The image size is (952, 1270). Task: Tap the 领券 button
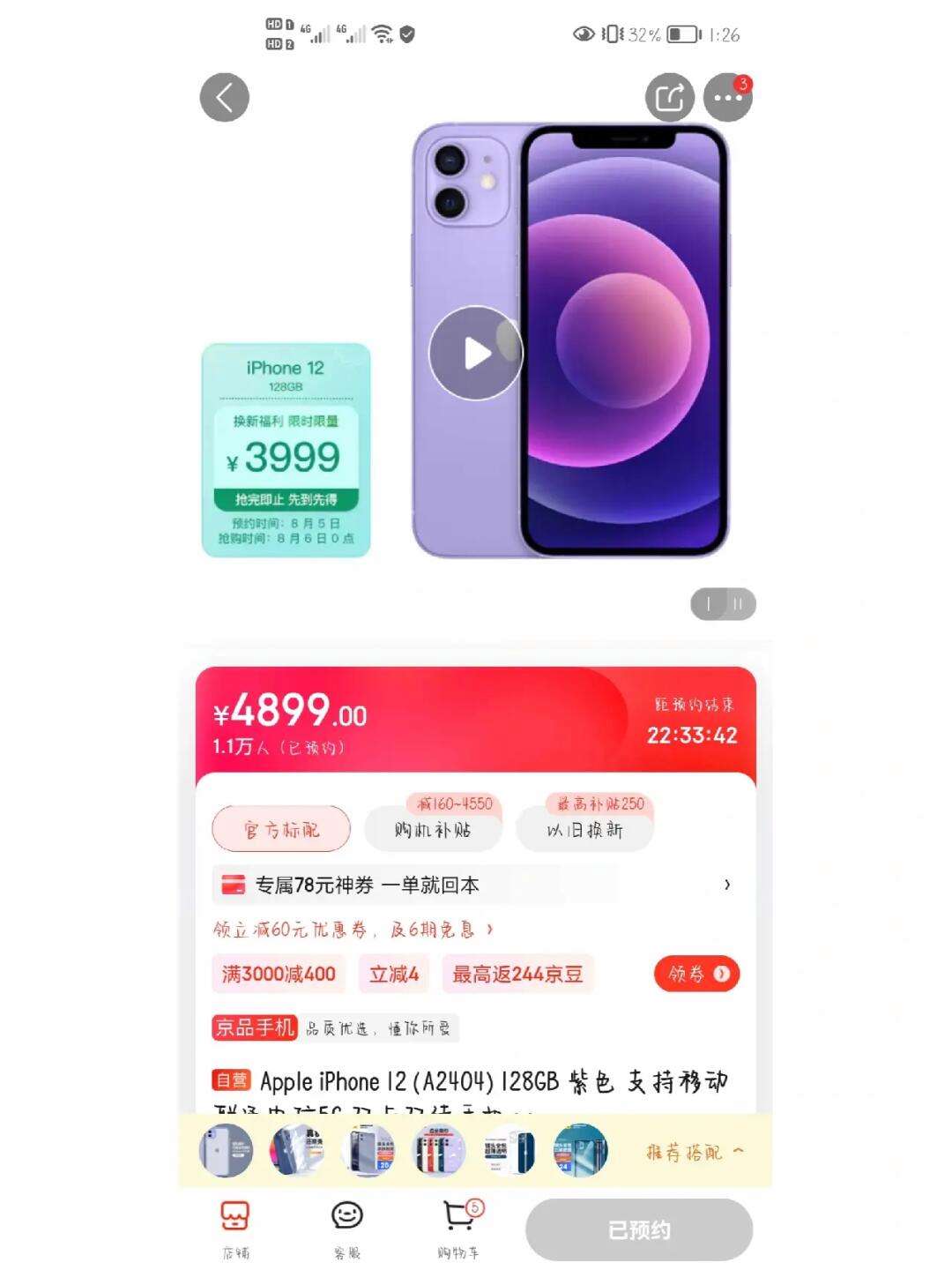pyautogui.click(x=696, y=974)
